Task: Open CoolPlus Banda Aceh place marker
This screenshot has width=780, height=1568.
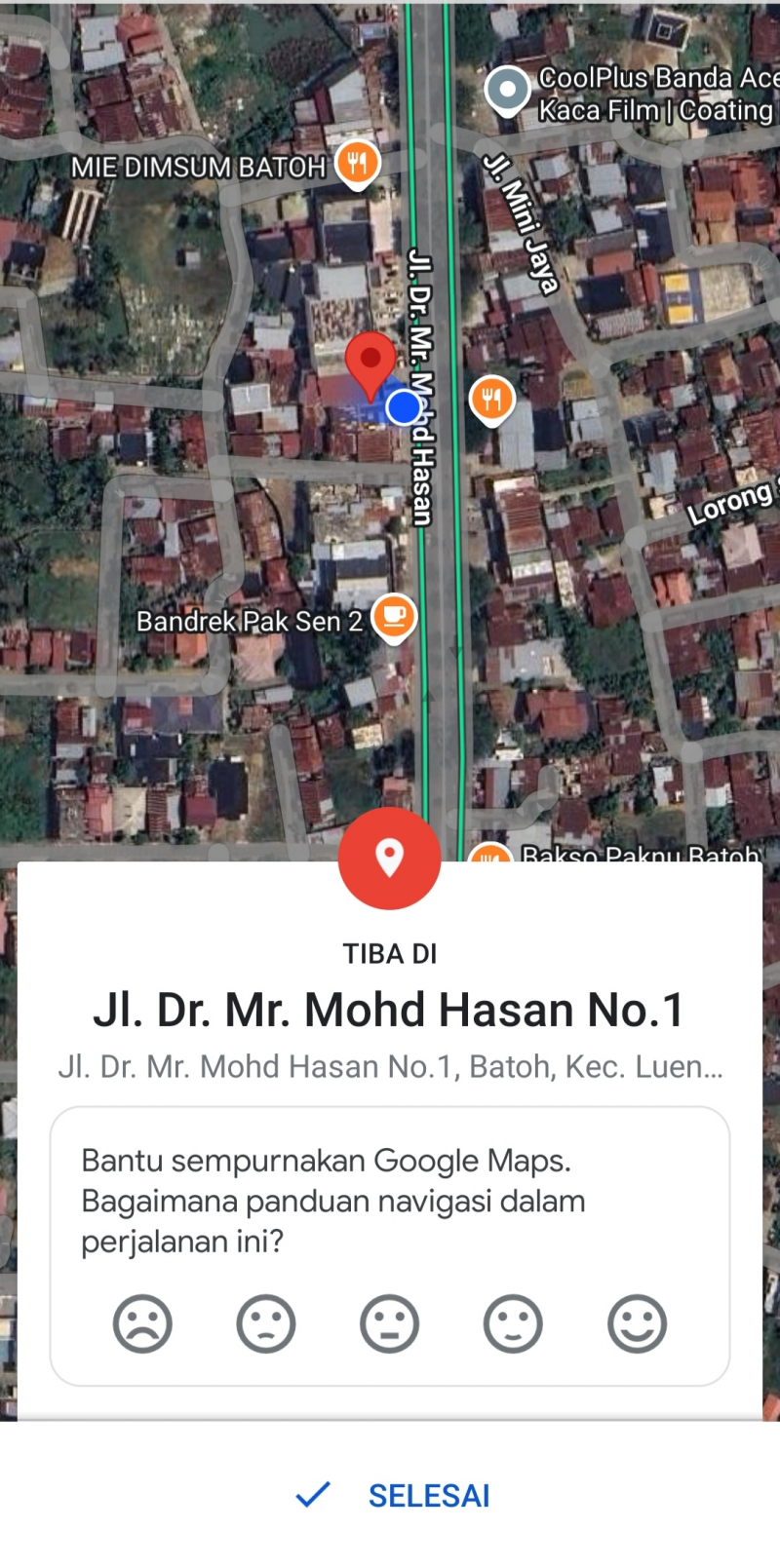Action: (x=507, y=90)
